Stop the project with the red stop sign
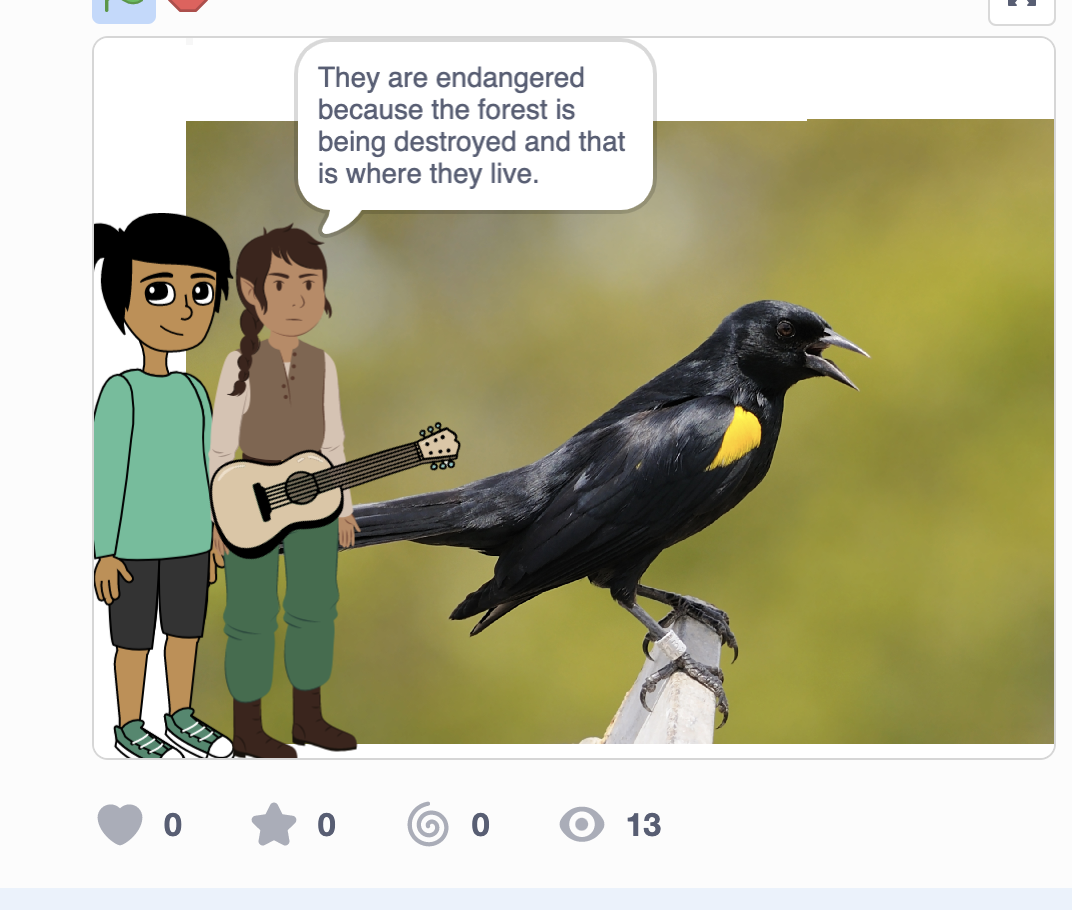1072x910 pixels. point(187,4)
